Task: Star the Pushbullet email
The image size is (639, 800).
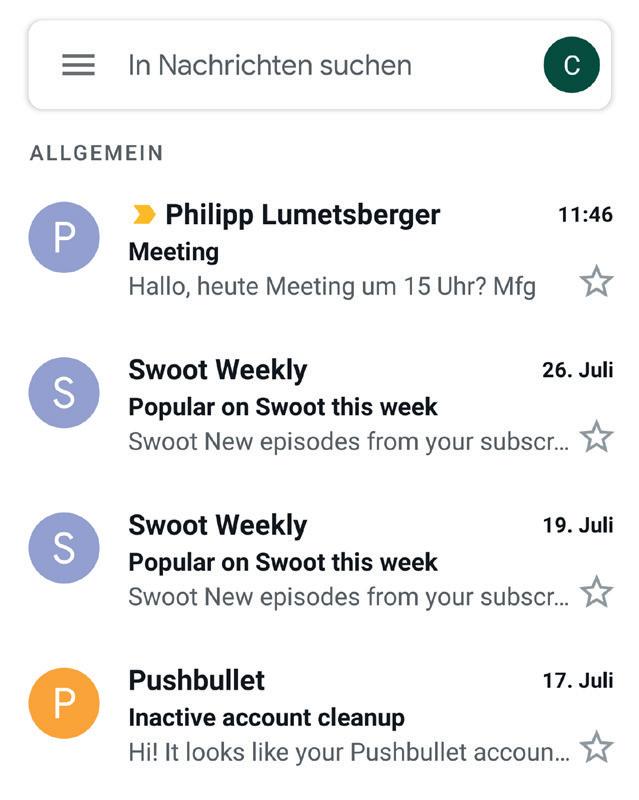Action: click(x=596, y=747)
